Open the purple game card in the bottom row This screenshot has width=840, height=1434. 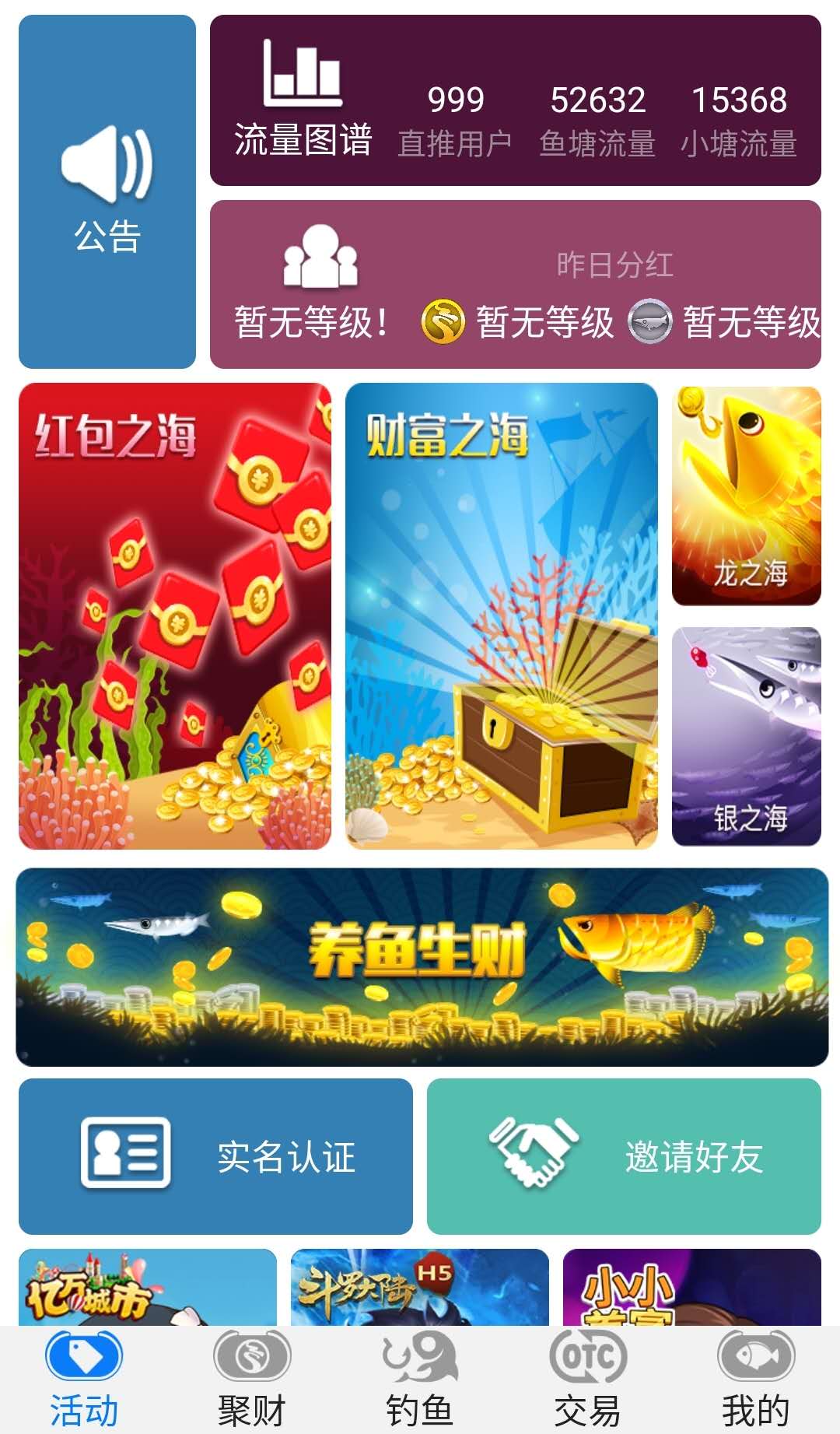click(692, 1287)
